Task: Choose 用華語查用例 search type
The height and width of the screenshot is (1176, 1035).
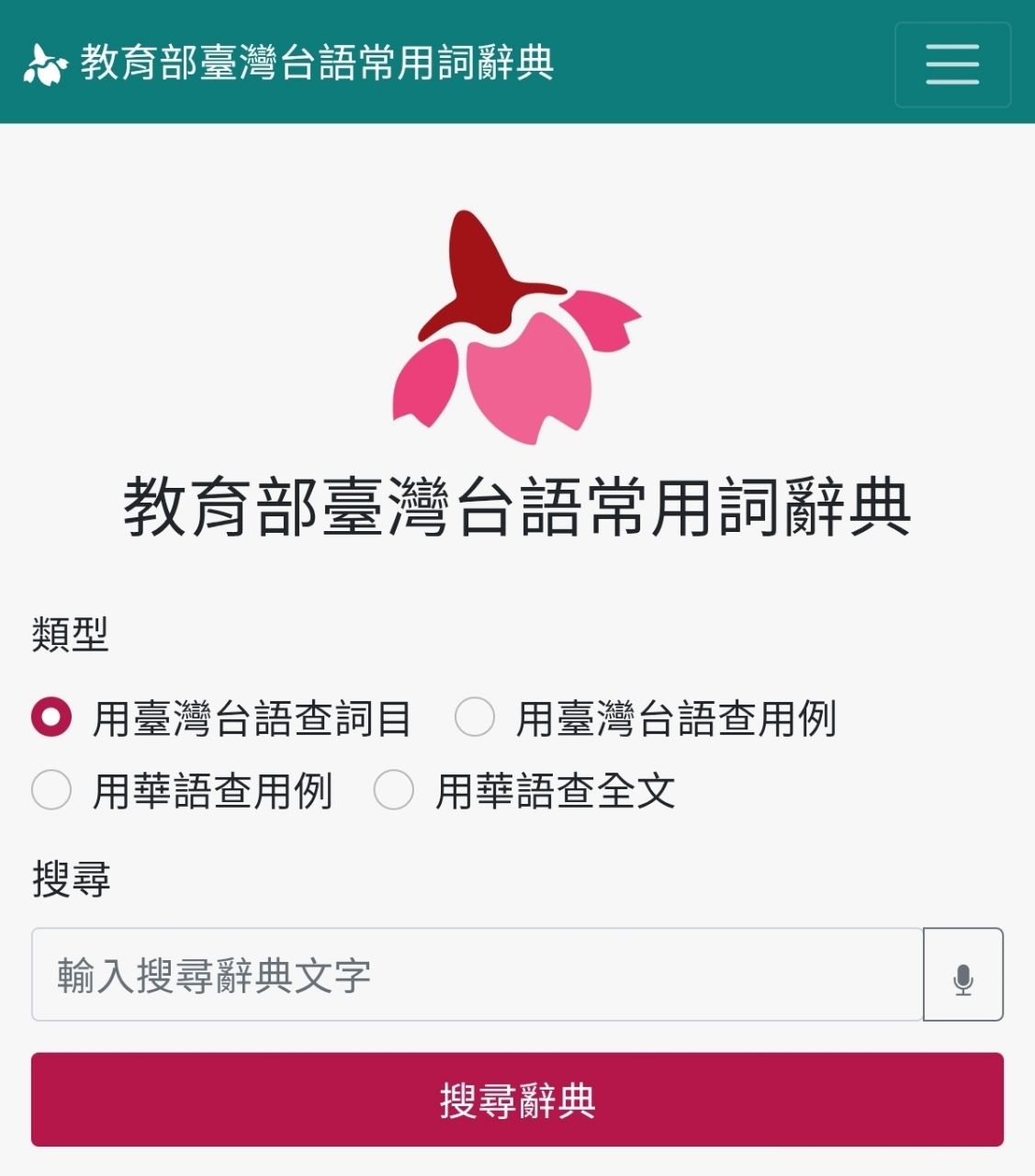Action: (51, 790)
